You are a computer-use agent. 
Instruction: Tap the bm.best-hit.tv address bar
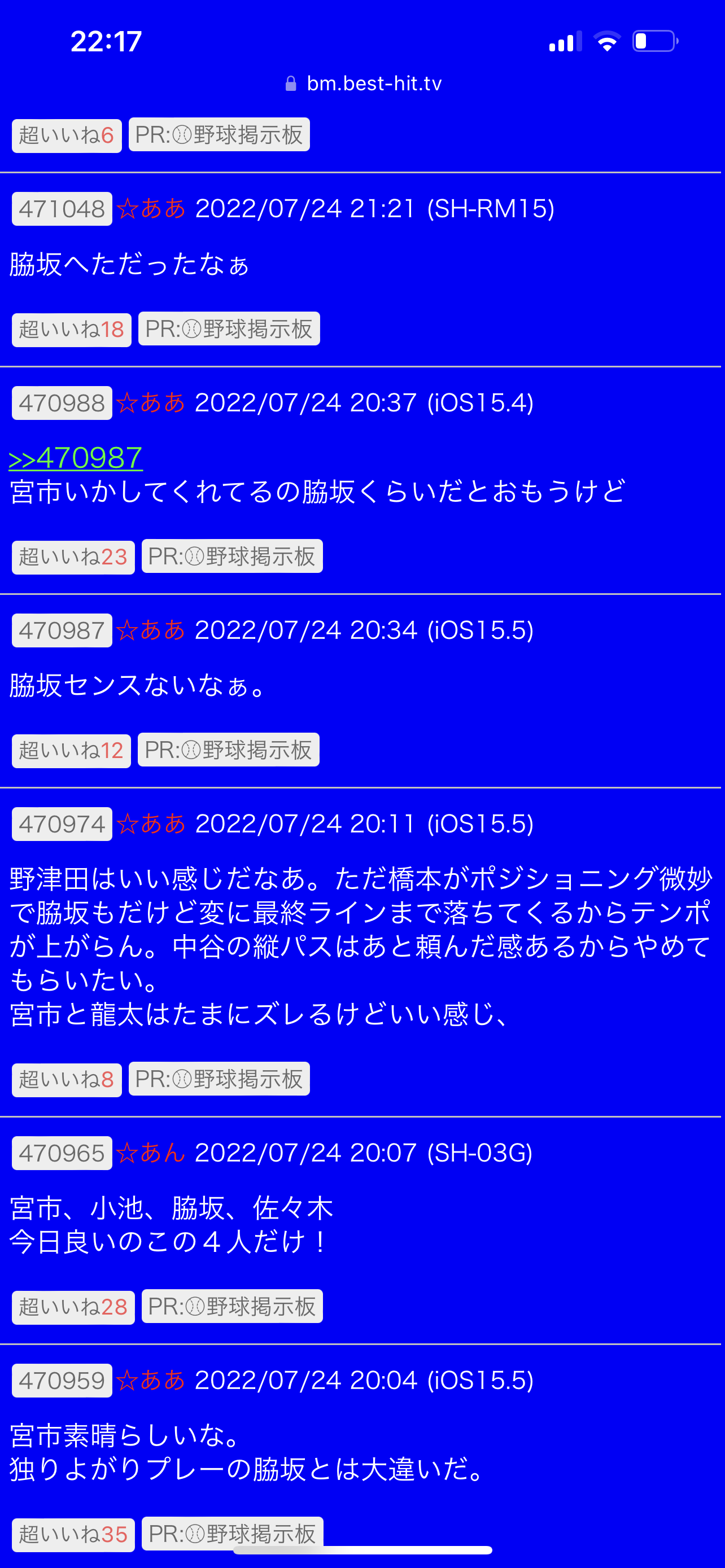(x=364, y=84)
